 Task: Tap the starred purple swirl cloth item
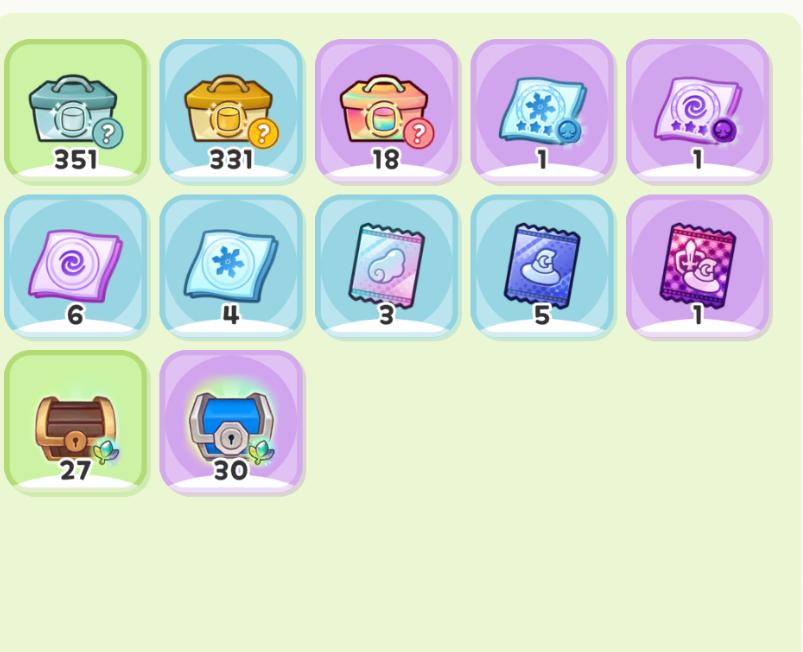(x=698, y=111)
